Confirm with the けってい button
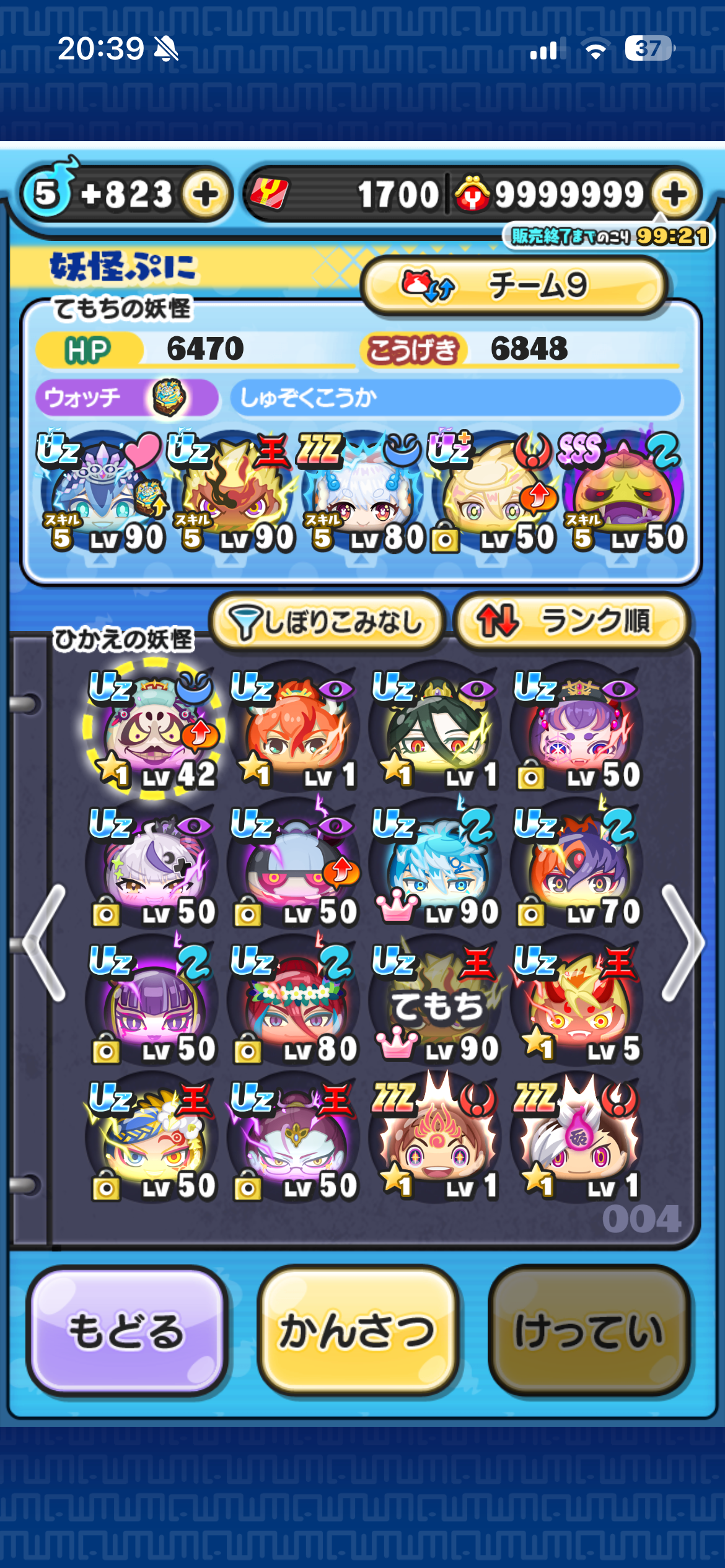Screen dimensions: 725x1568 [x=589, y=1330]
